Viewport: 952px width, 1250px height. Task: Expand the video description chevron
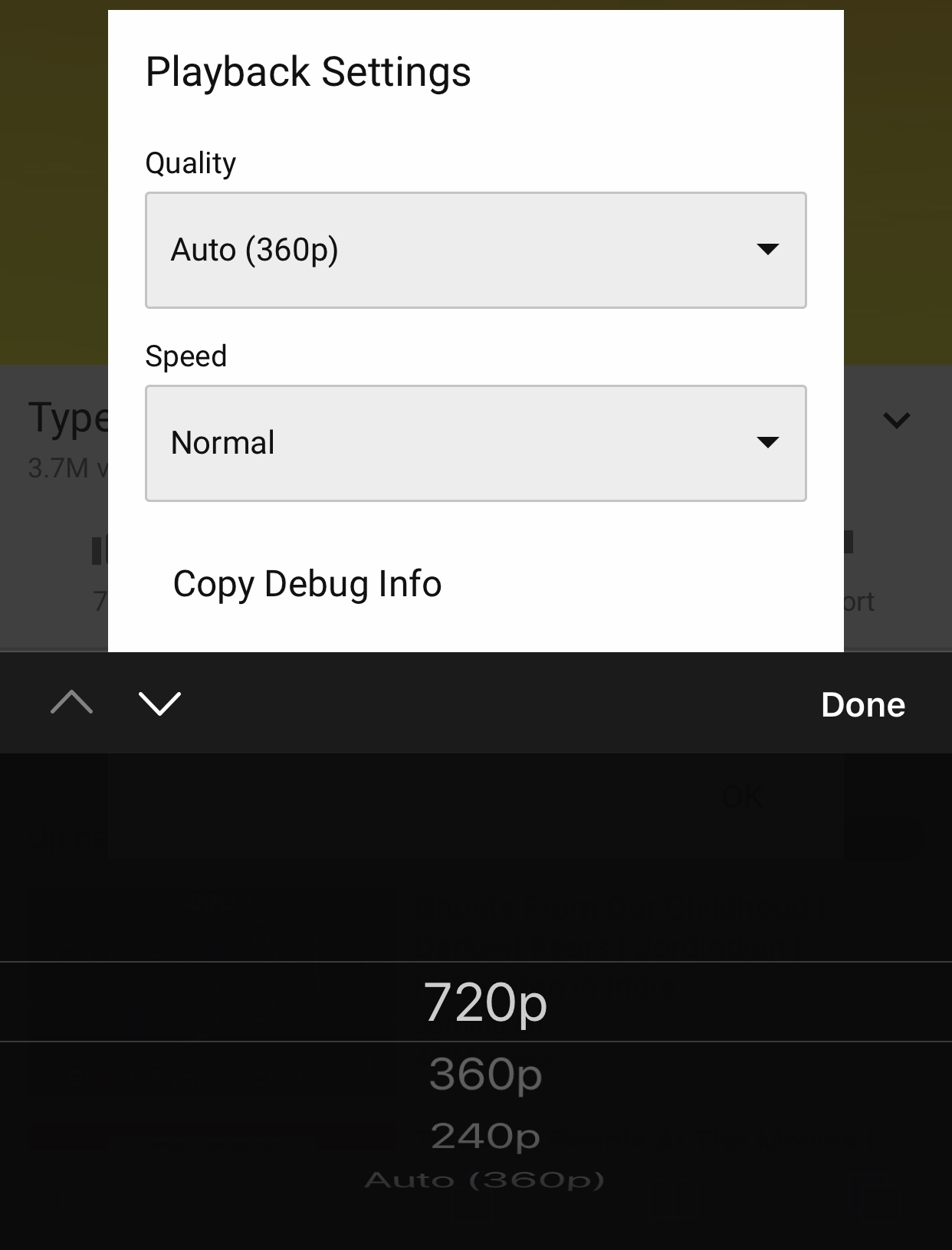tap(896, 420)
